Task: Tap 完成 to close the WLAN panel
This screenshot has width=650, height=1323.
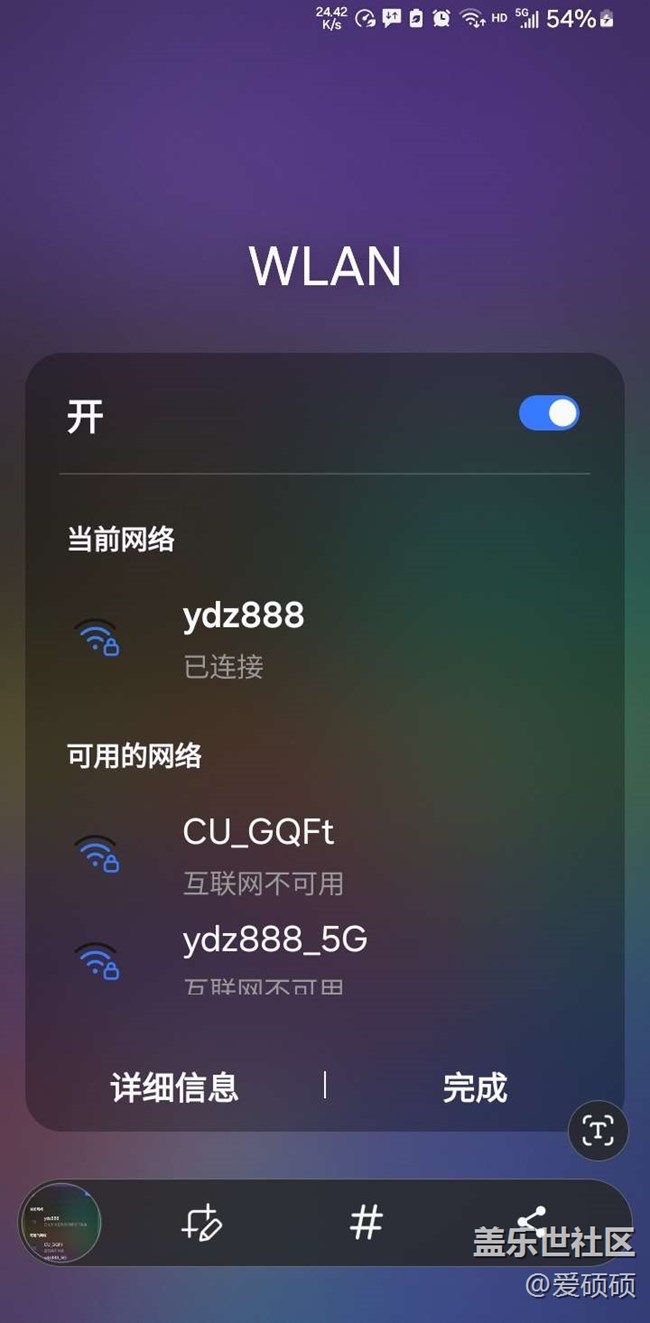Action: pyautogui.click(x=474, y=1087)
